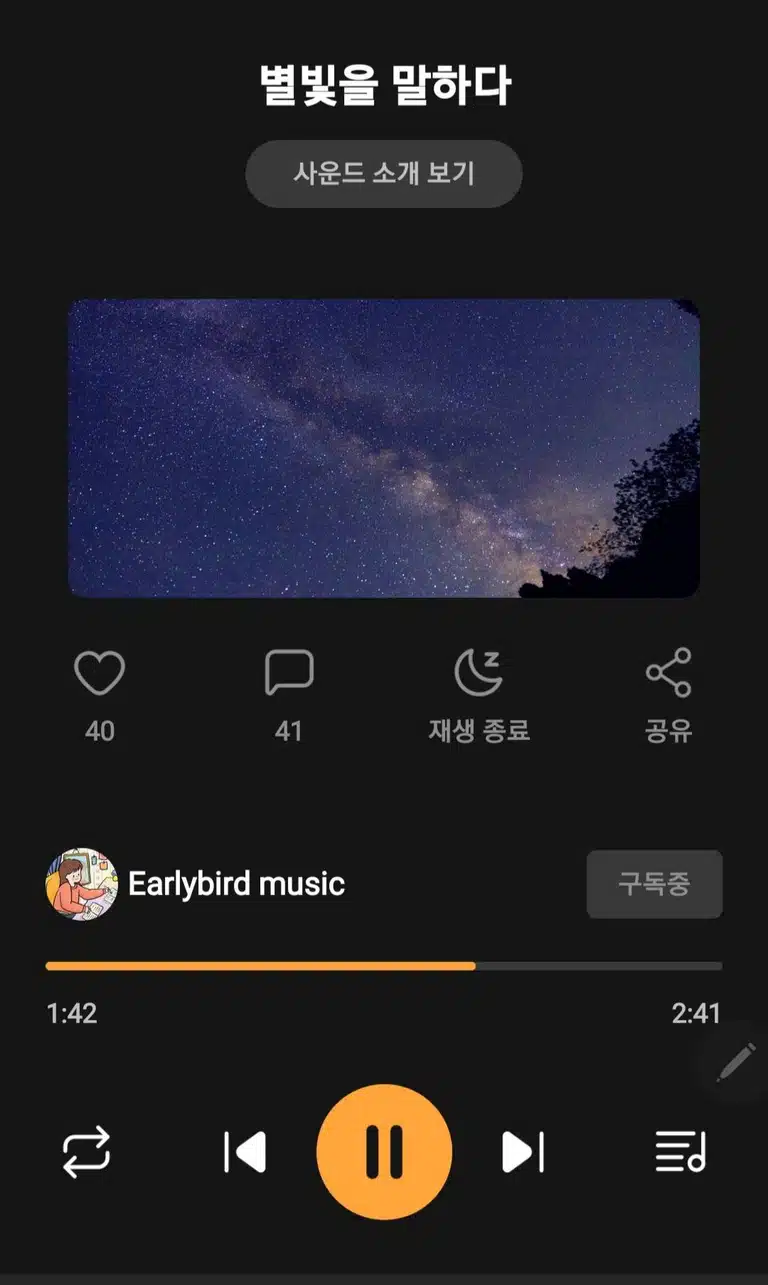This screenshot has height=1285, width=768.
Task: Open the comments bubble icon
Action: click(x=289, y=673)
